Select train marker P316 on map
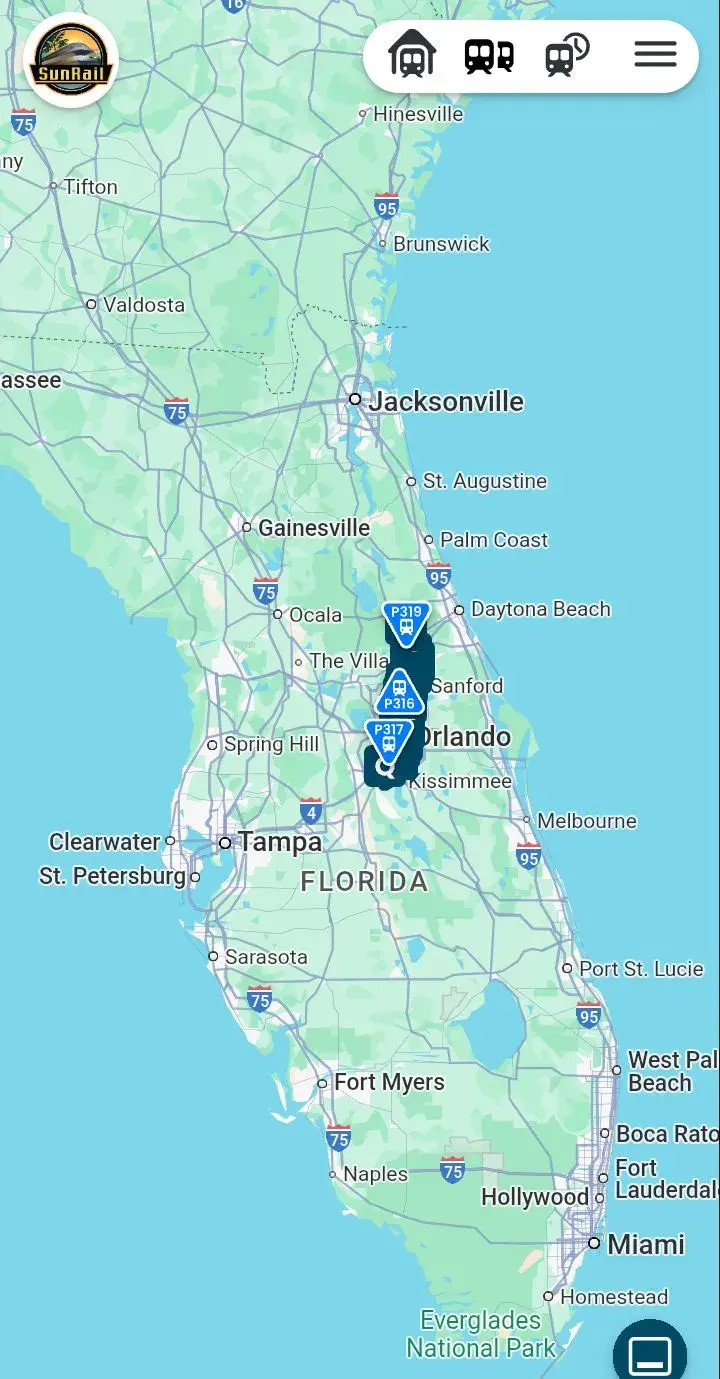The height and width of the screenshot is (1379, 720). [x=400, y=694]
